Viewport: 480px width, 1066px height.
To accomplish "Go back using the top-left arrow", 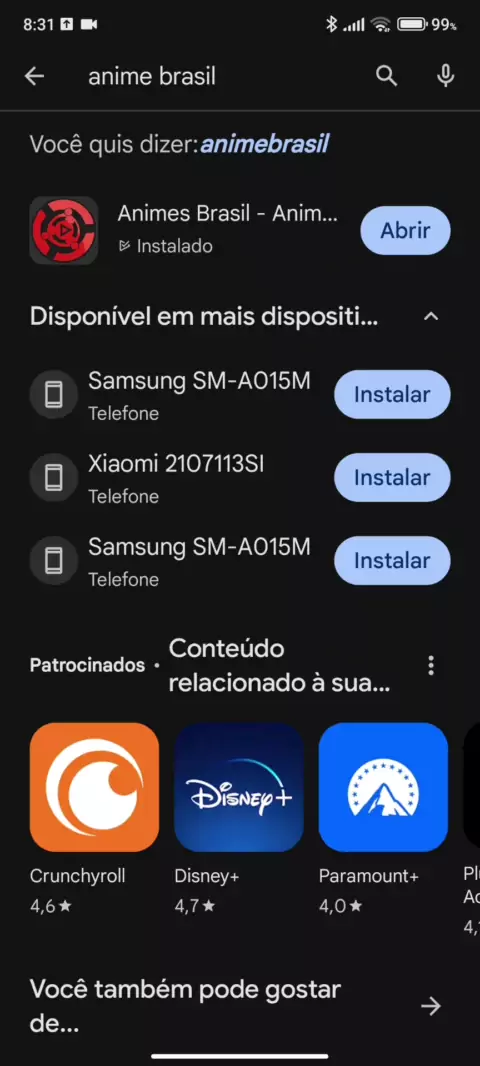I will (x=34, y=76).
